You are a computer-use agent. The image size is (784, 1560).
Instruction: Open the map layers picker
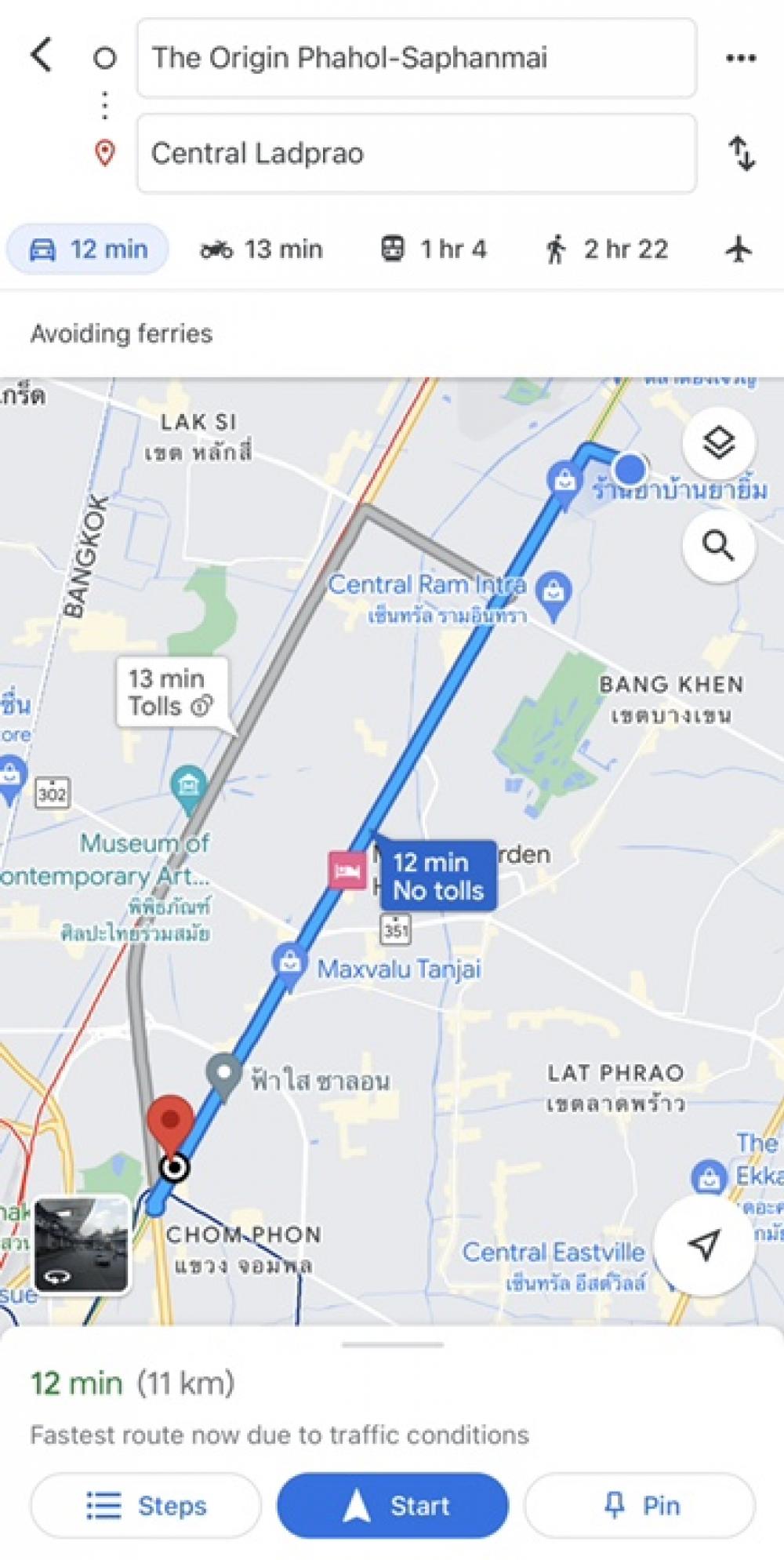pos(718,444)
